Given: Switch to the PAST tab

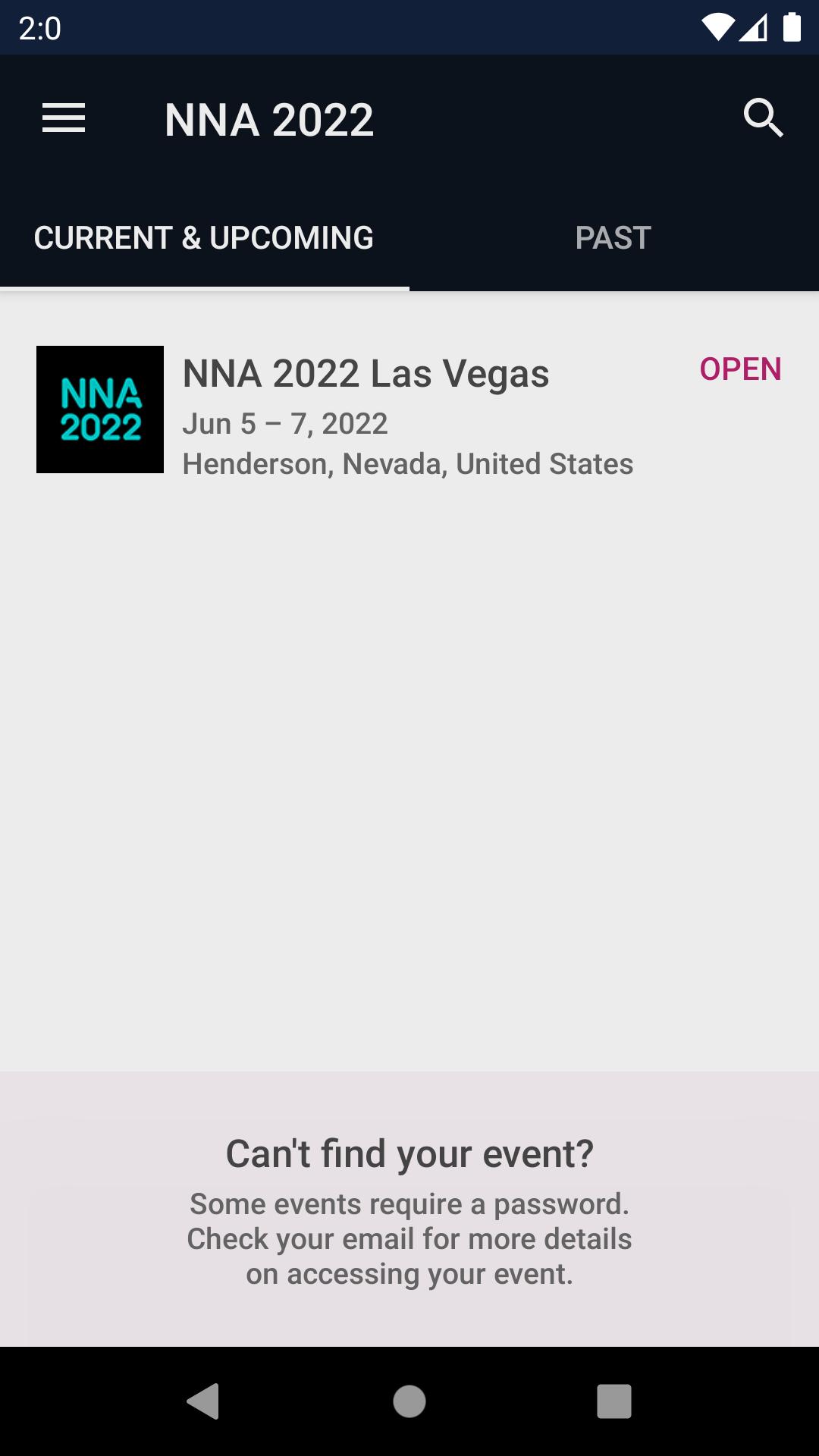Looking at the screenshot, I should tap(613, 237).
